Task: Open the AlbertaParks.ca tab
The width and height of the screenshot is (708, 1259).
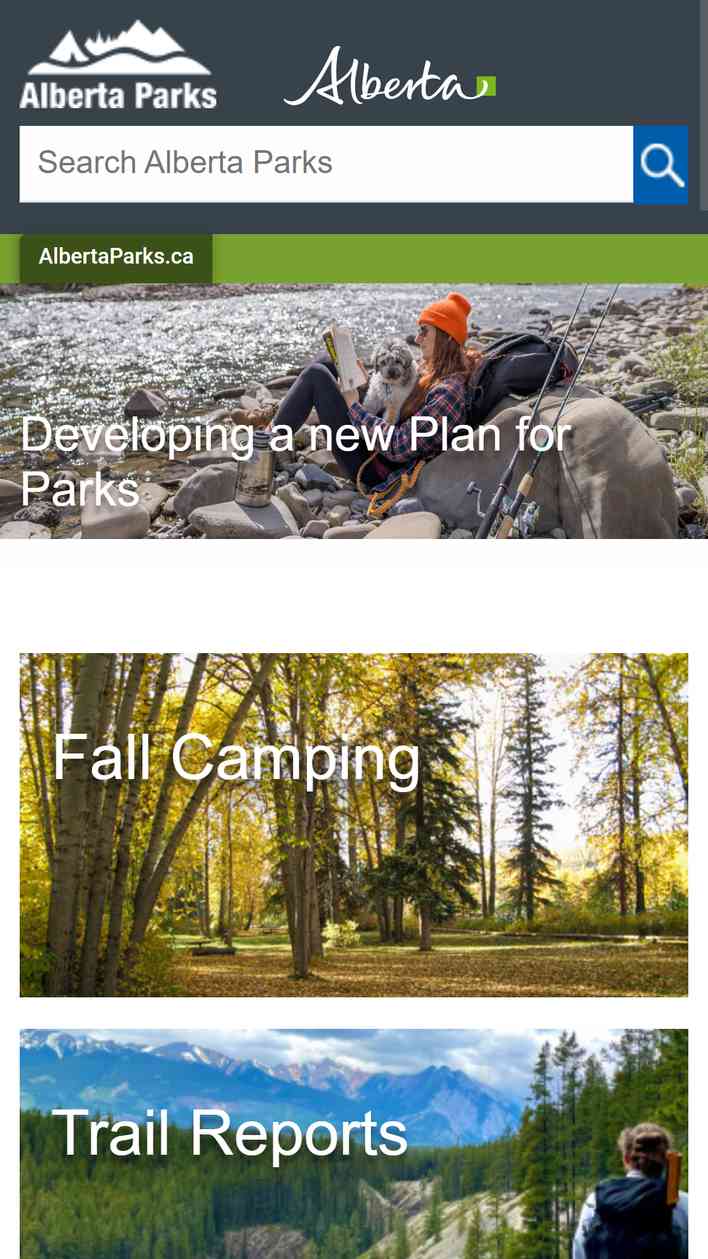Action: tap(116, 257)
